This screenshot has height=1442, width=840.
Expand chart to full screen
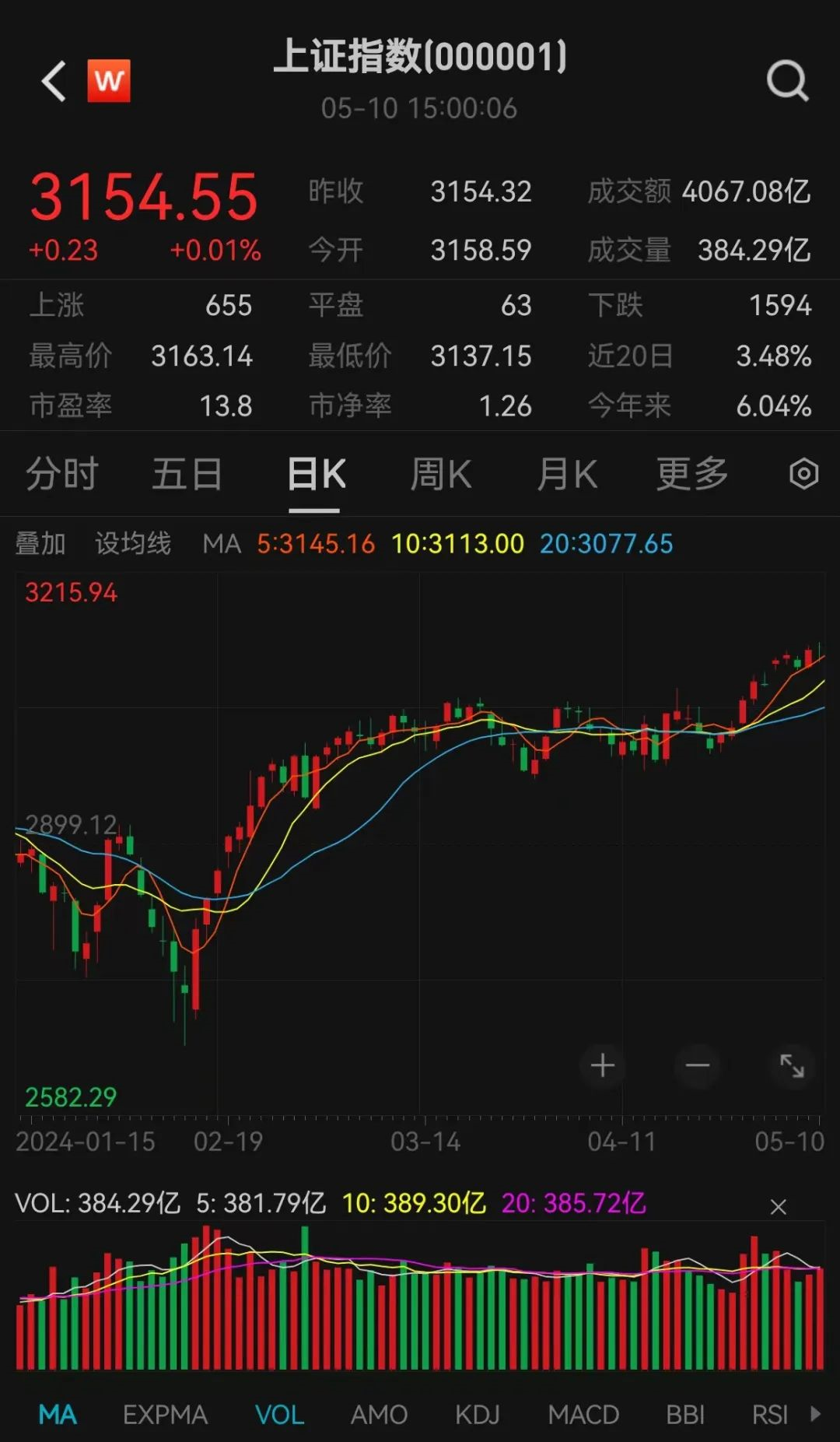792,1065
